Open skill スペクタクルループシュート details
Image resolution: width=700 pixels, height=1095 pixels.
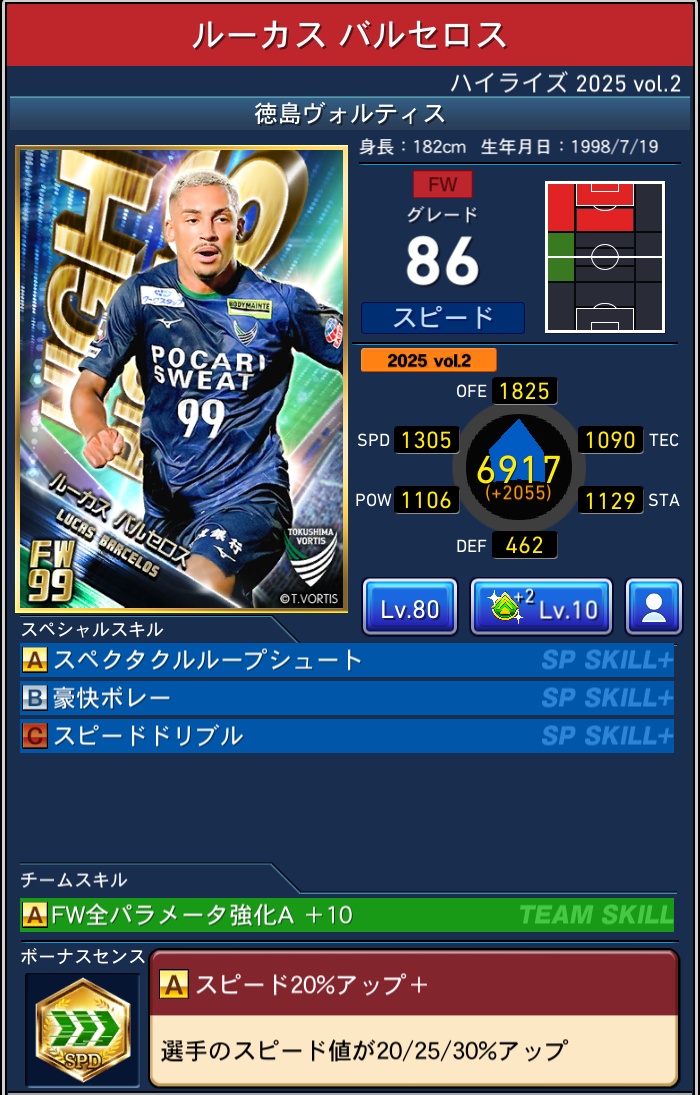tap(347, 660)
